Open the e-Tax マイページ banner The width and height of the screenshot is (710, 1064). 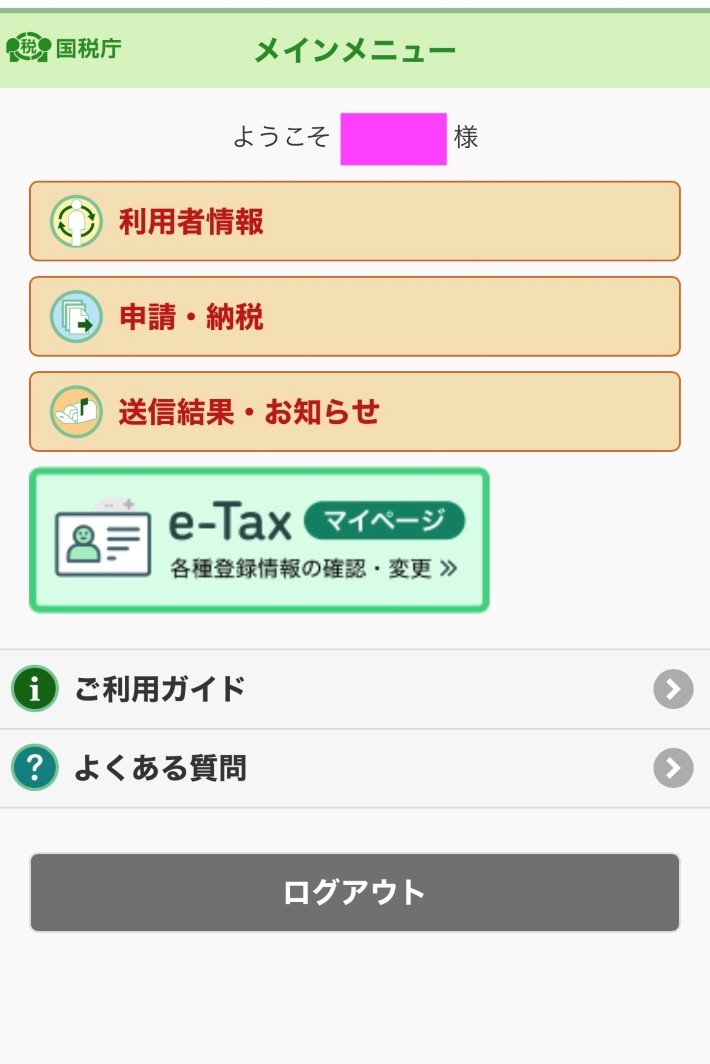tap(259, 540)
